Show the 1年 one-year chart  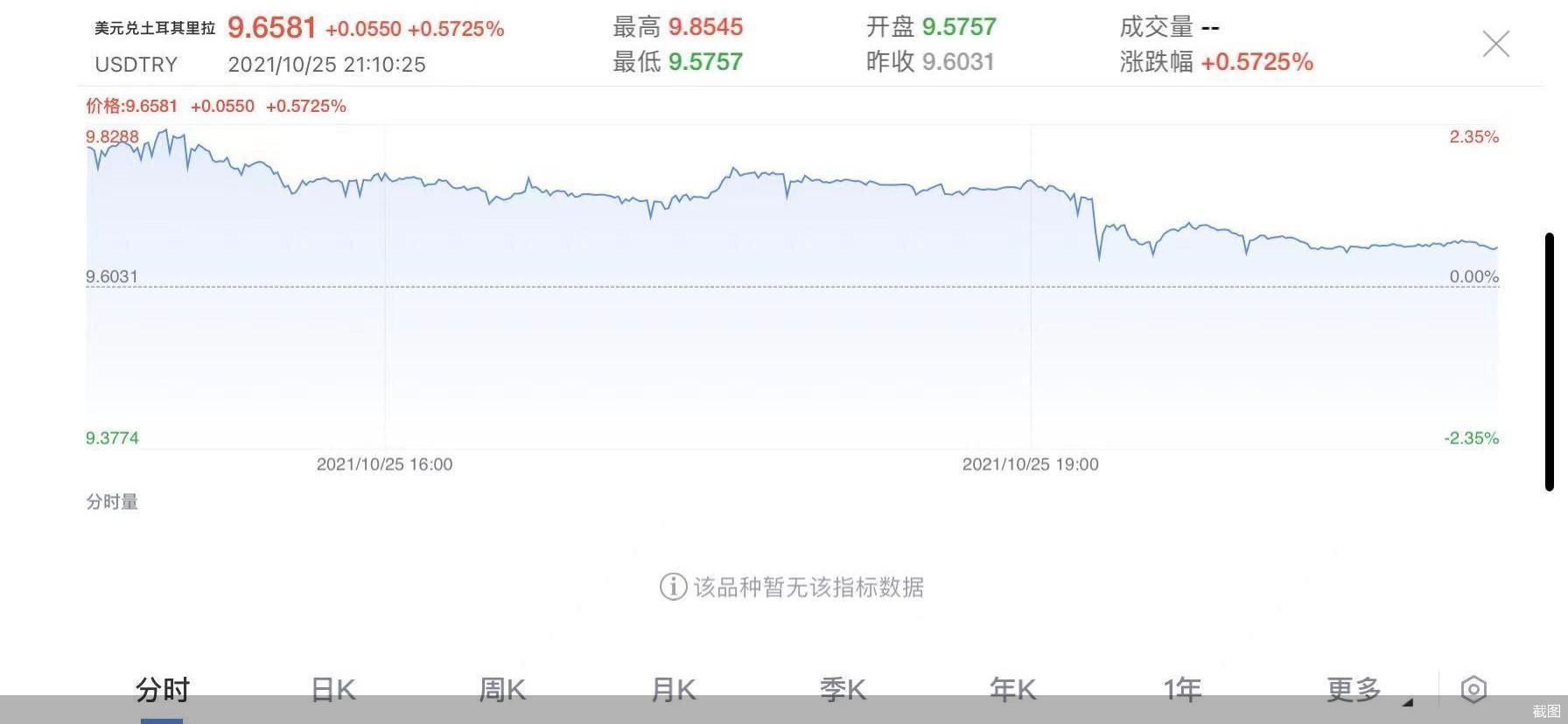click(1182, 690)
